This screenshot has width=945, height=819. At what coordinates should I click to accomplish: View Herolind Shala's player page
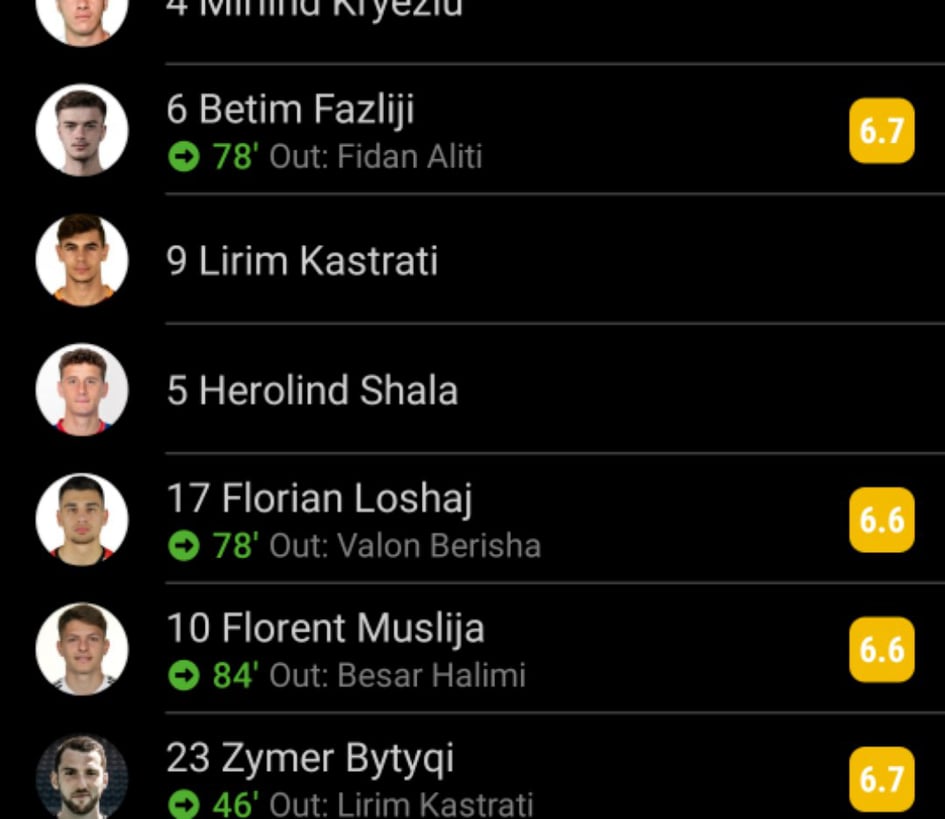(x=312, y=390)
